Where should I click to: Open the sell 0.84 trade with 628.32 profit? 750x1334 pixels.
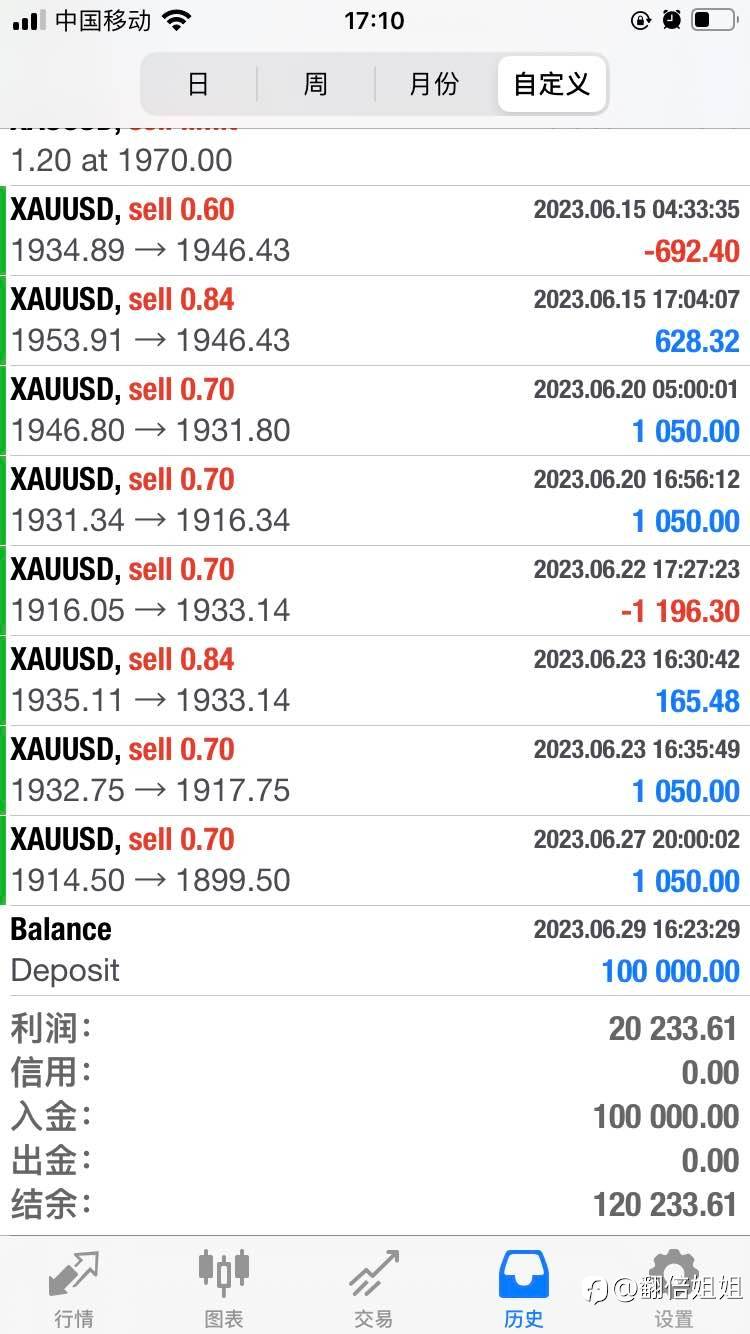click(x=375, y=320)
